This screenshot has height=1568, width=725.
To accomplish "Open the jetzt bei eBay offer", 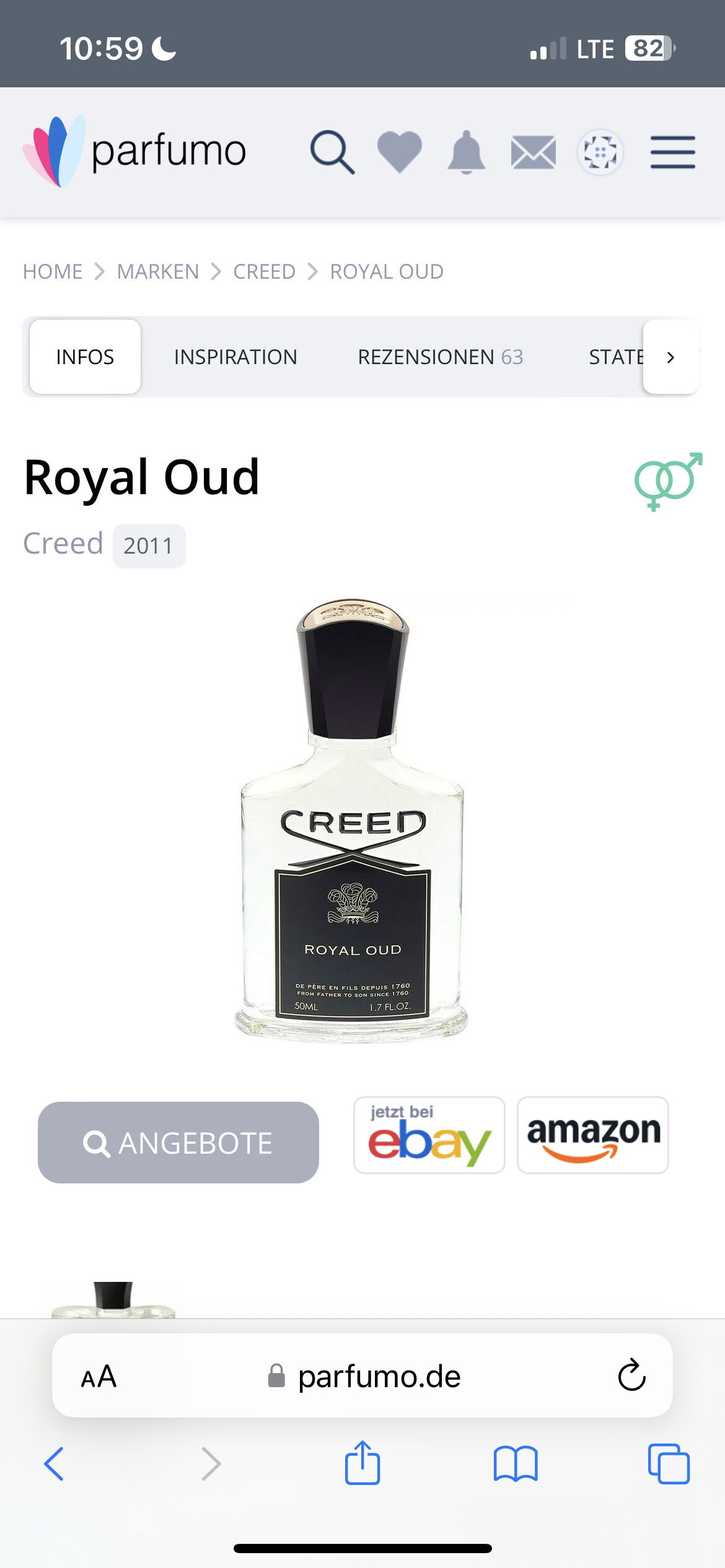I will 429,1135.
